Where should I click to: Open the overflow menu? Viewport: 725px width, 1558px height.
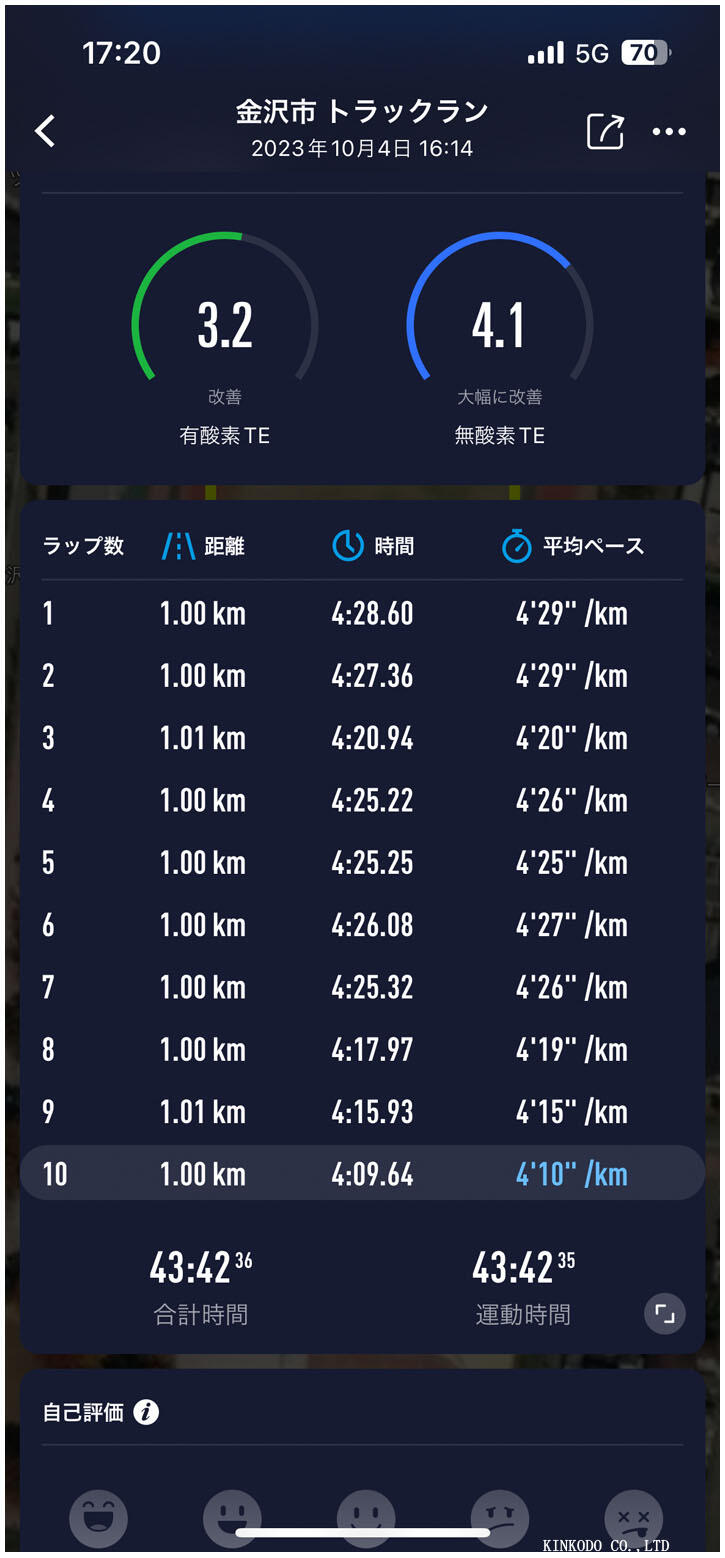coord(669,131)
